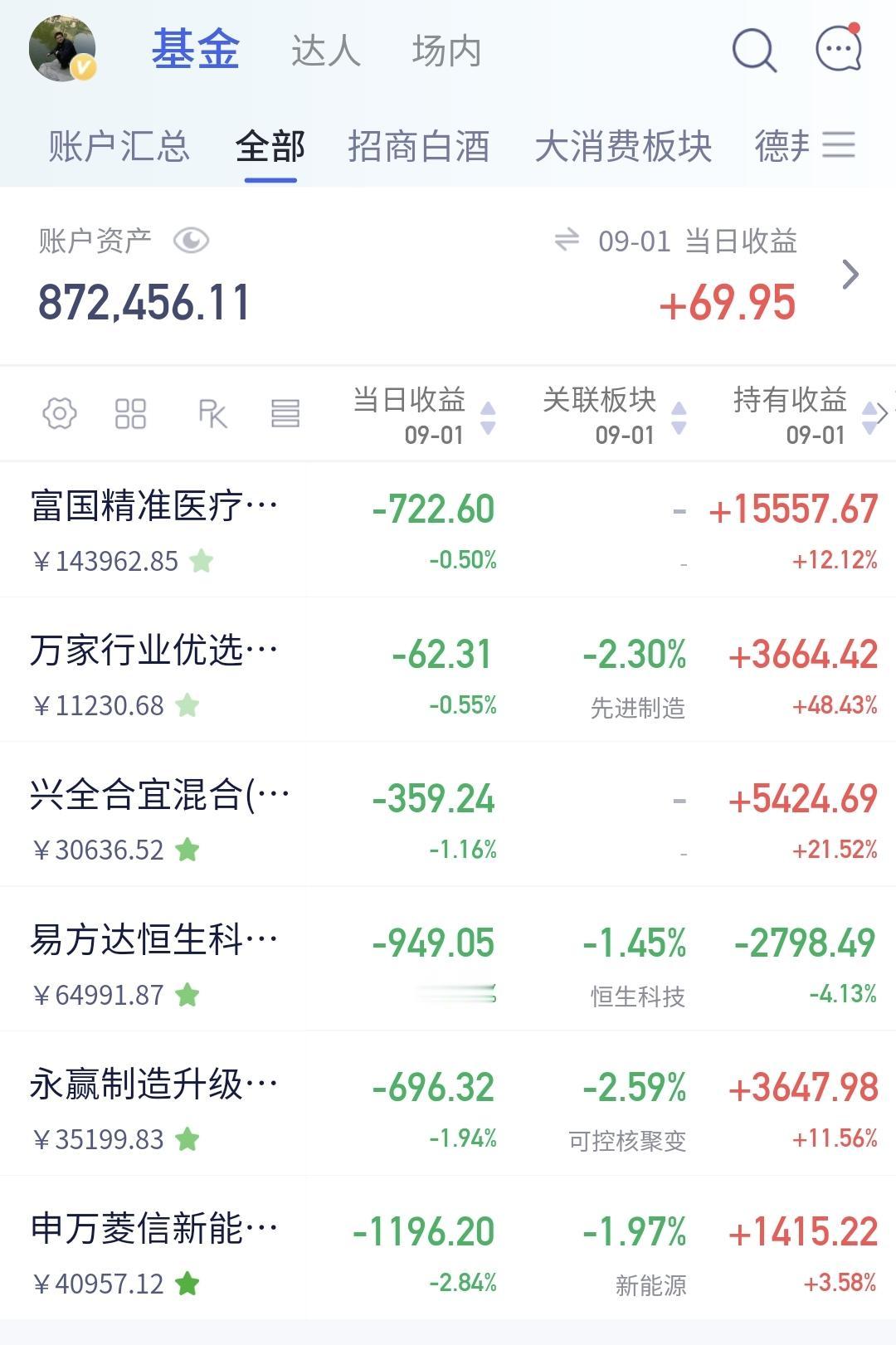Viewport: 896px width, 1345px height.
Task: Open the PK compare icon
Action: coord(212,413)
